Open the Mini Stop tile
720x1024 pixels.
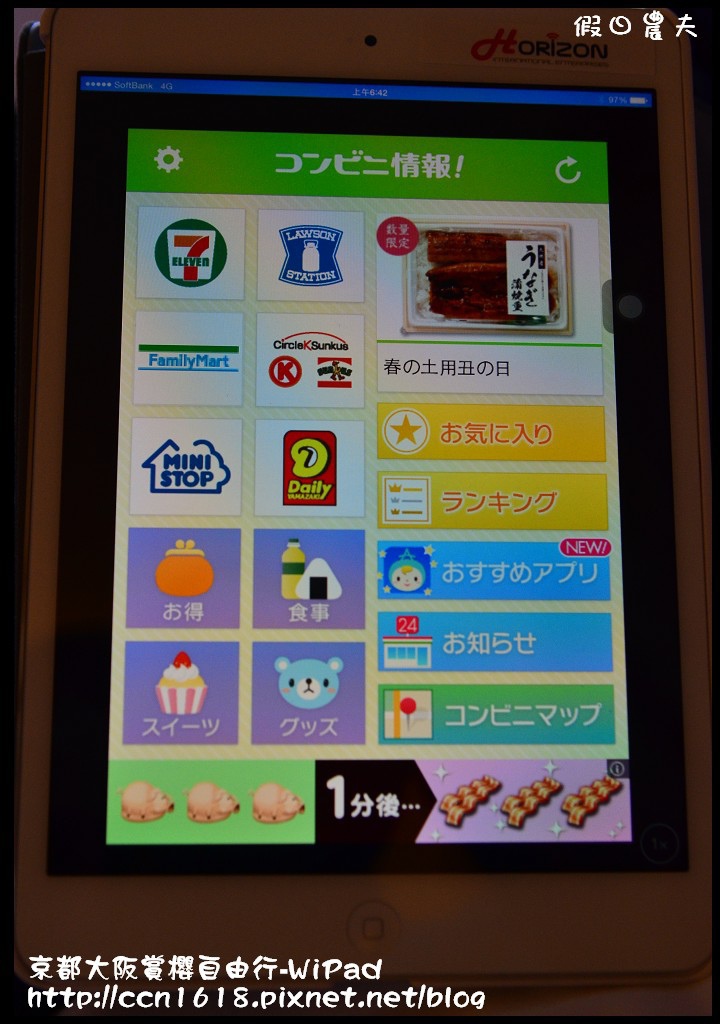pyautogui.click(x=186, y=466)
